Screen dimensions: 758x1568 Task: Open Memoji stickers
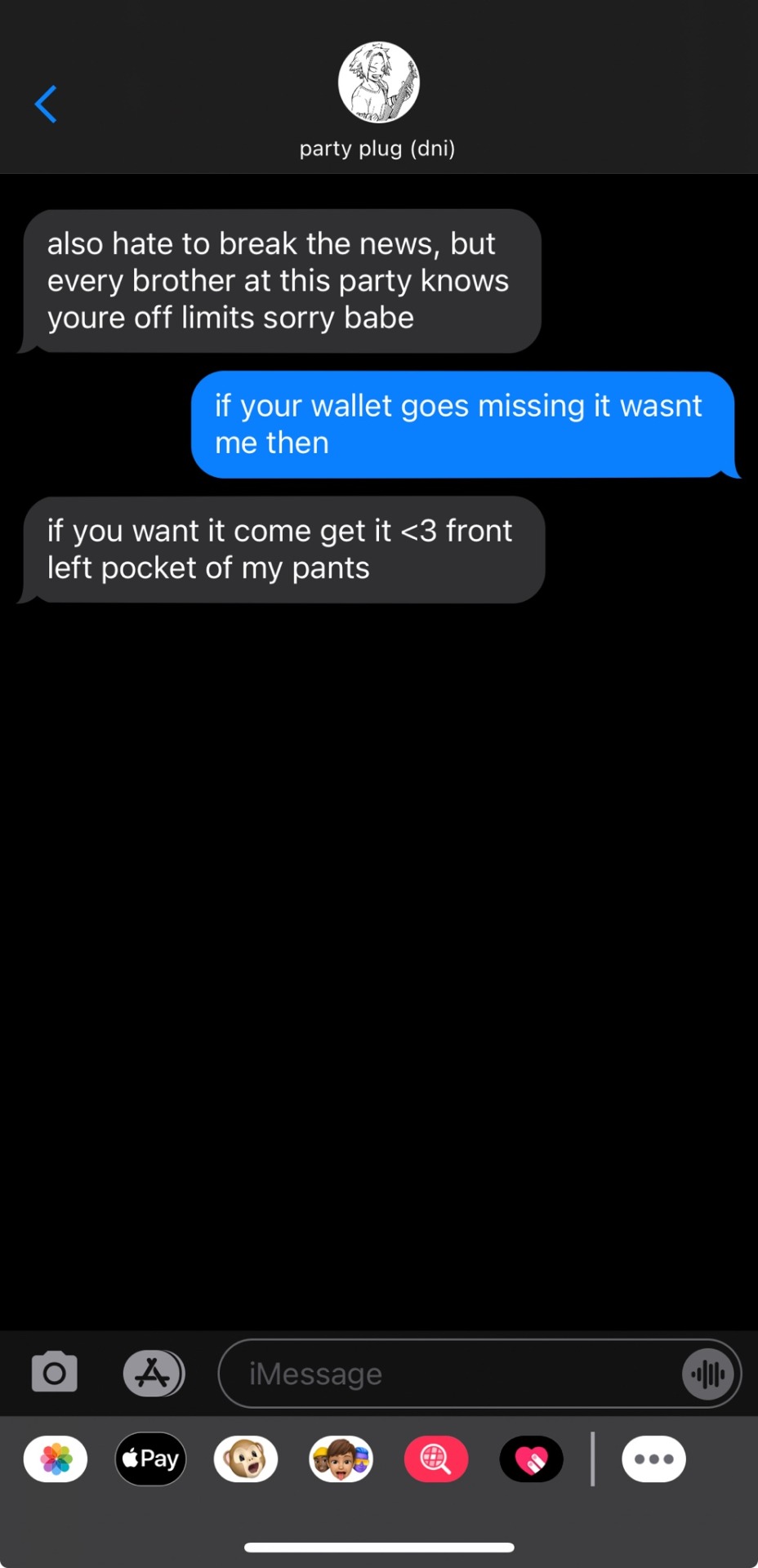coord(341,1459)
